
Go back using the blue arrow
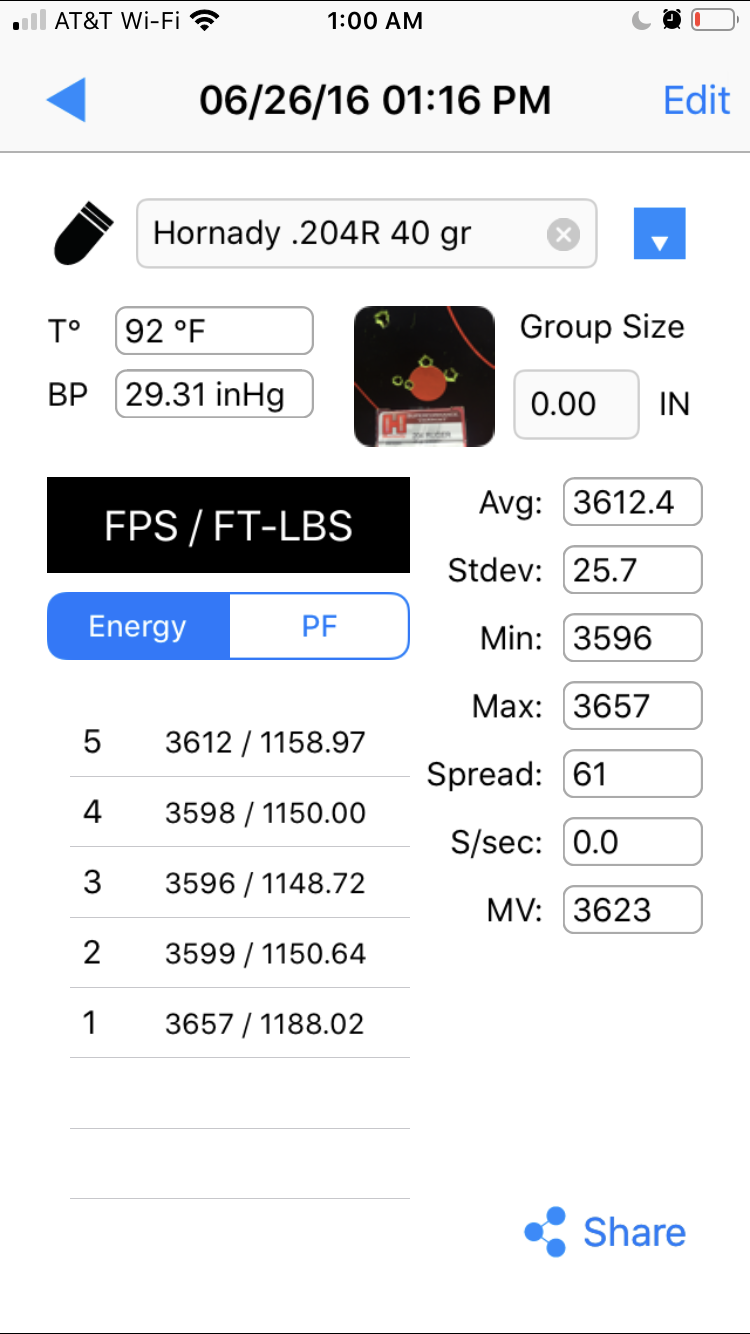point(66,100)
